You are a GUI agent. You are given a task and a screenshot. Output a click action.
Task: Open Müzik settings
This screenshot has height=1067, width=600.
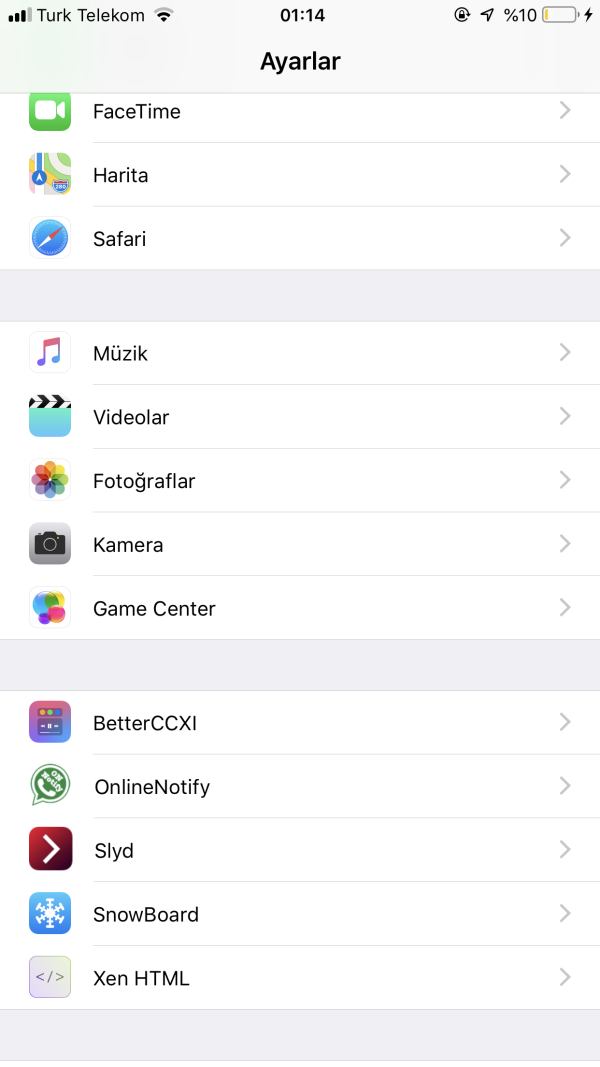click(x=300, y=353)
